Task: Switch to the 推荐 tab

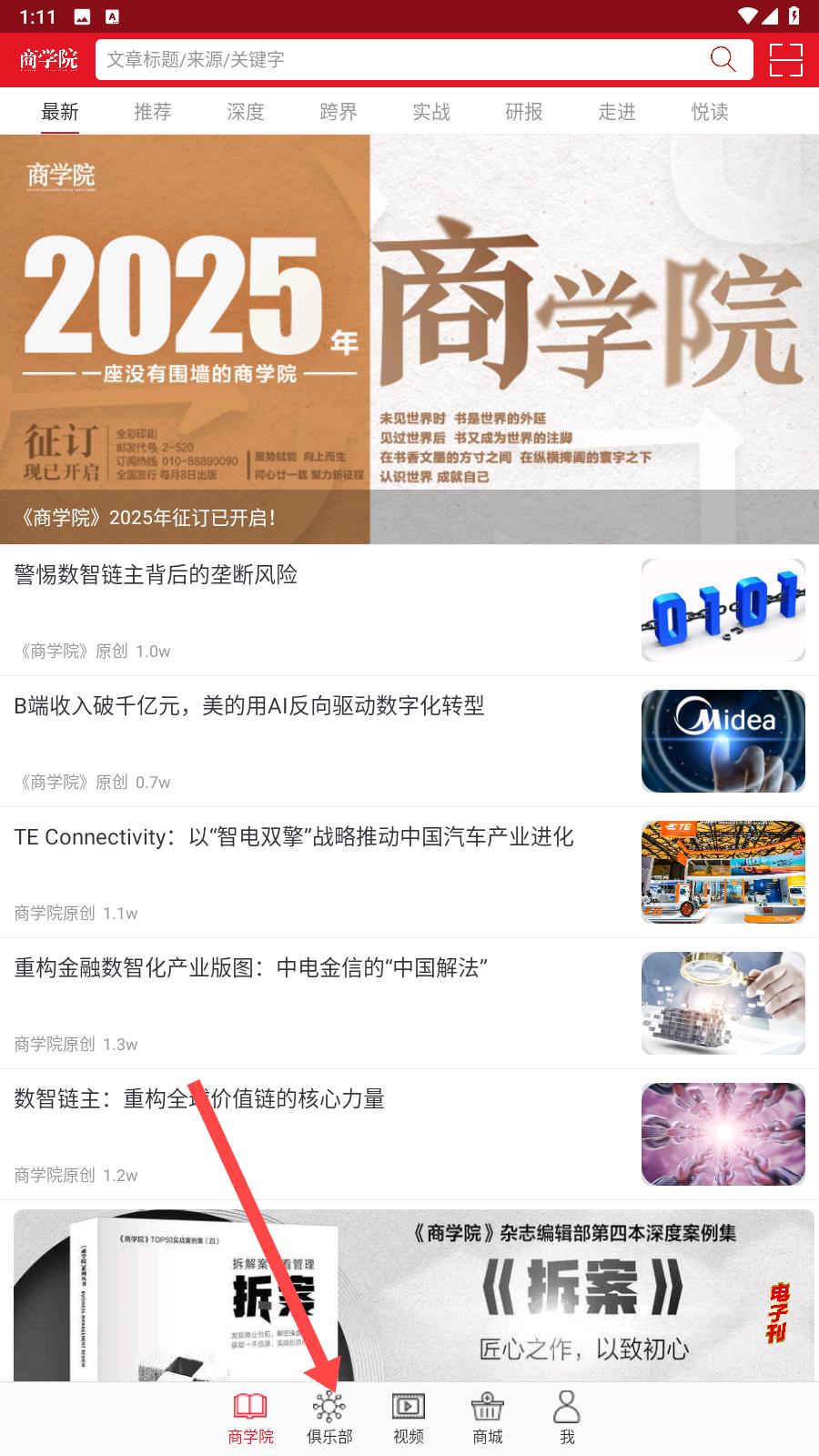Action: tap(153, 112)
